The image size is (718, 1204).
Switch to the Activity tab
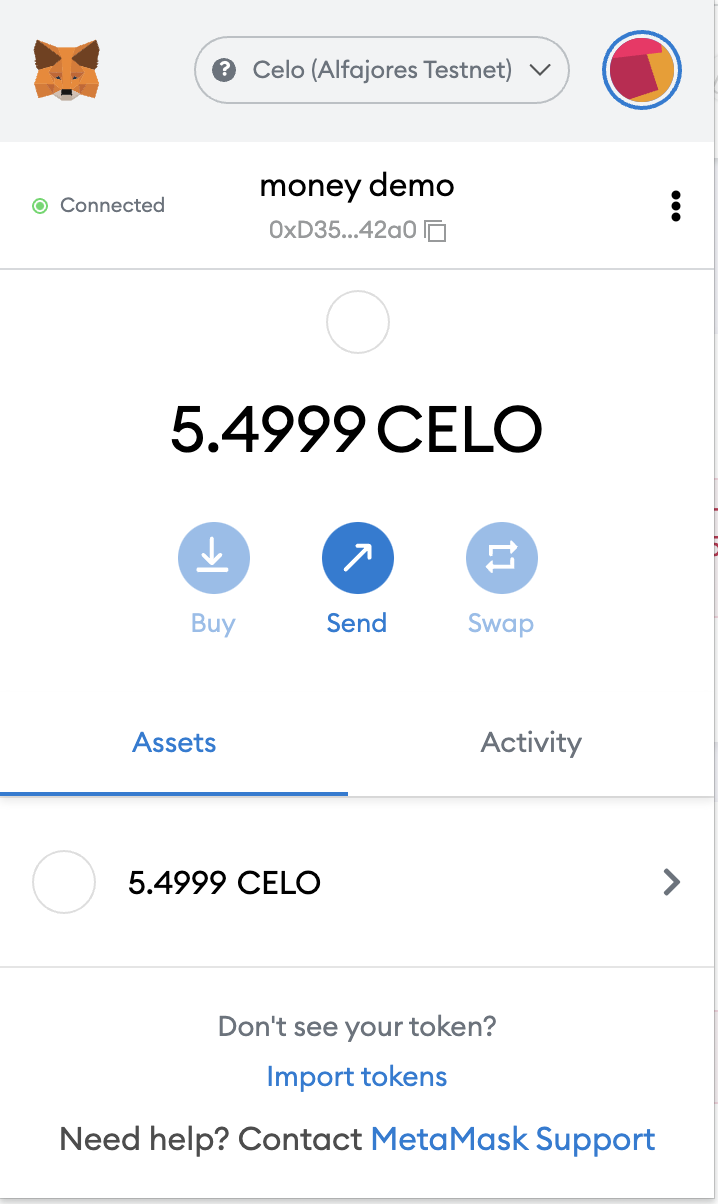point(531,743)
